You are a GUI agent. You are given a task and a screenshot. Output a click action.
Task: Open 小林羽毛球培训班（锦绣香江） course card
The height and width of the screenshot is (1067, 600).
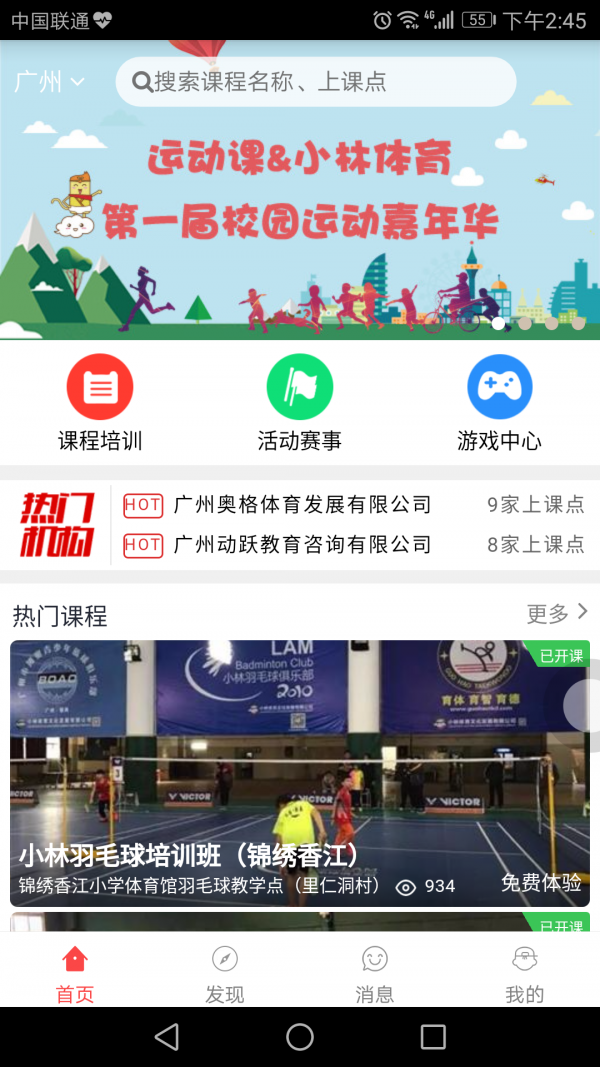click(300, 773)
